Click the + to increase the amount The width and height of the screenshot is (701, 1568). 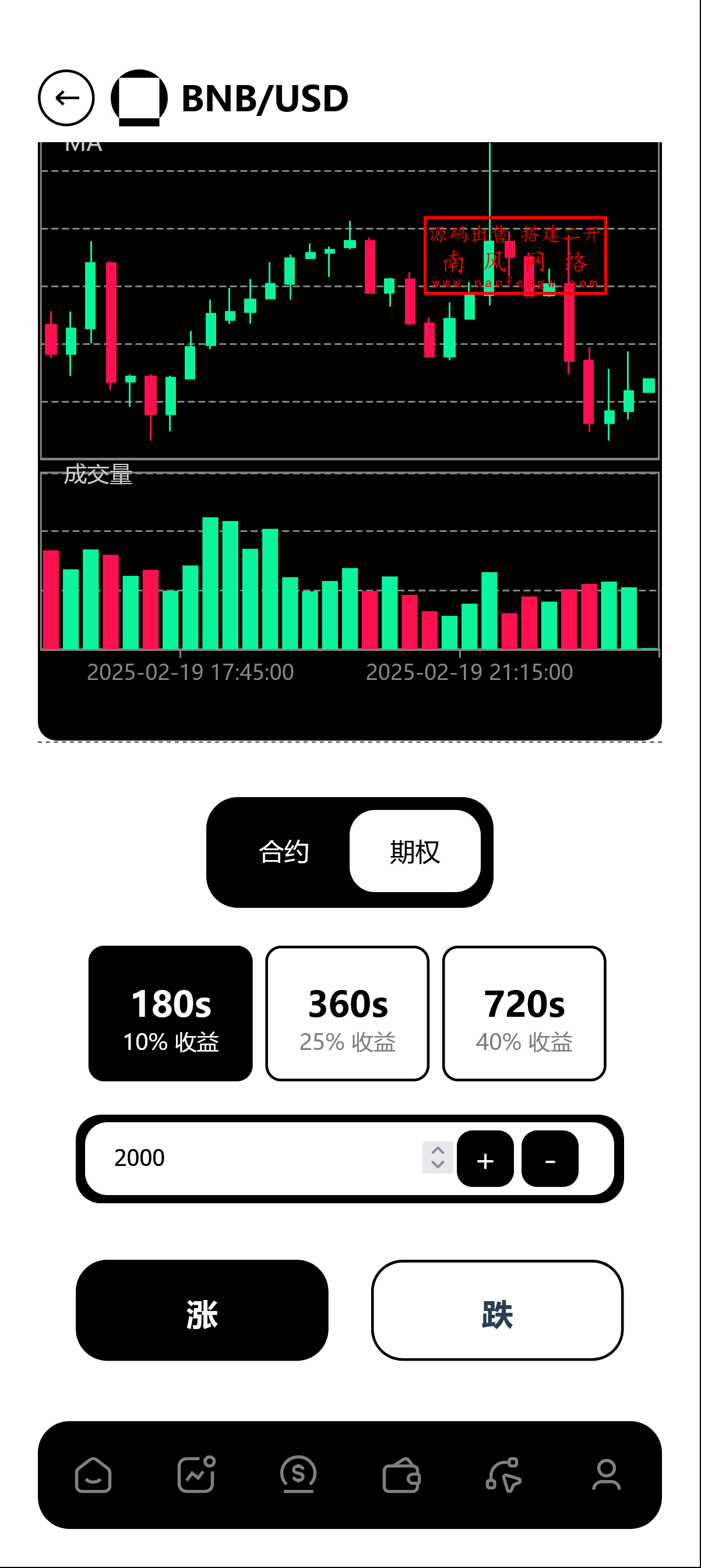point(485,1160)
